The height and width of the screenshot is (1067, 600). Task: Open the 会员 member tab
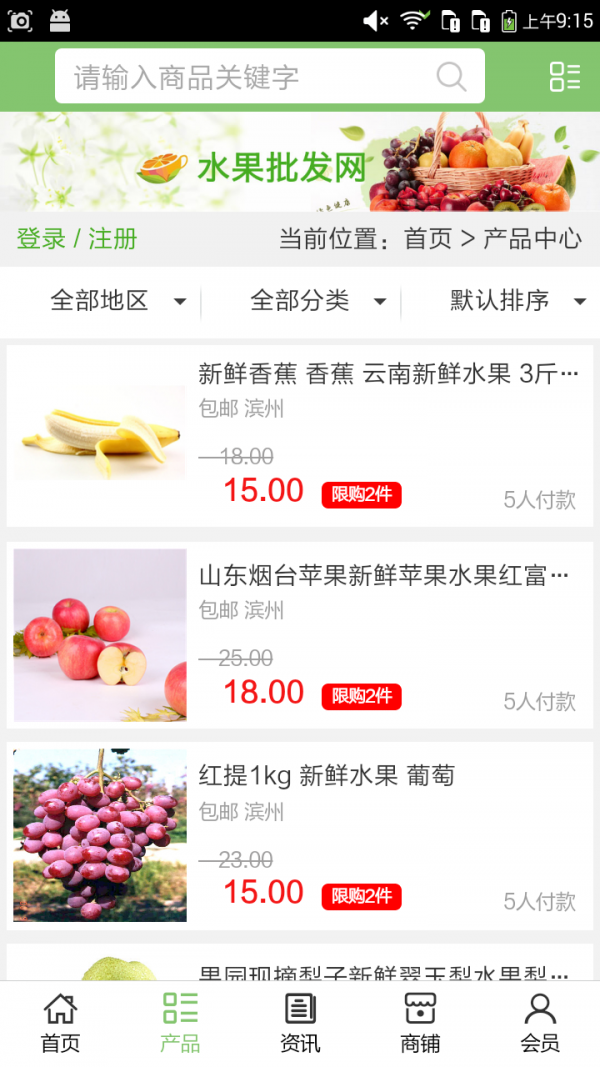pyautogui.click(x=540, y=1023)
